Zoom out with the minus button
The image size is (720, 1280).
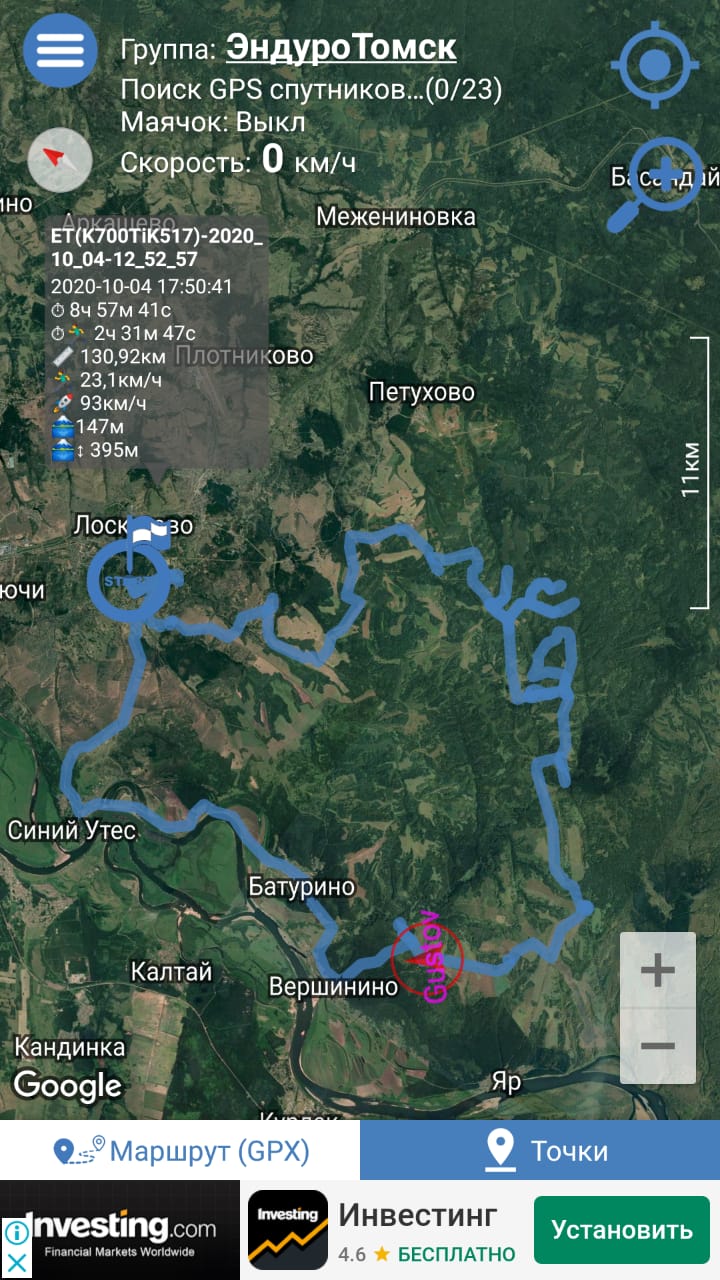coord(657,1046)
